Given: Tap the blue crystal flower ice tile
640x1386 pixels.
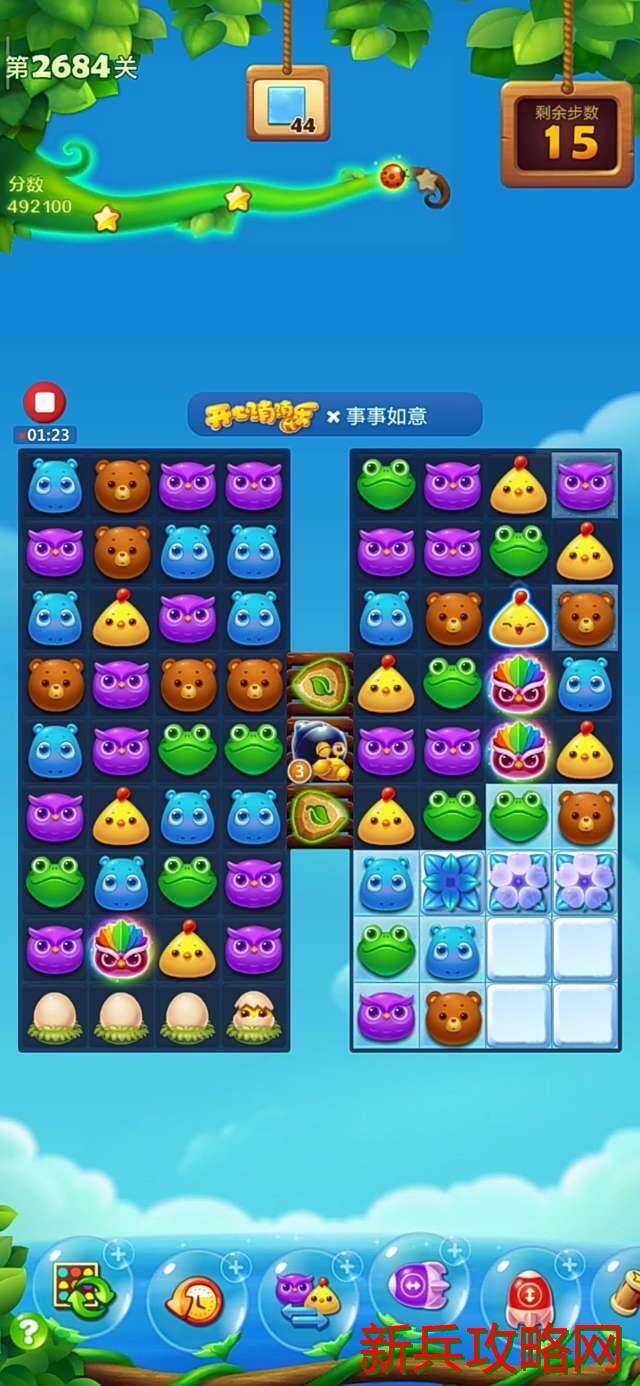Looking at the screenshot, I should 452,882.
